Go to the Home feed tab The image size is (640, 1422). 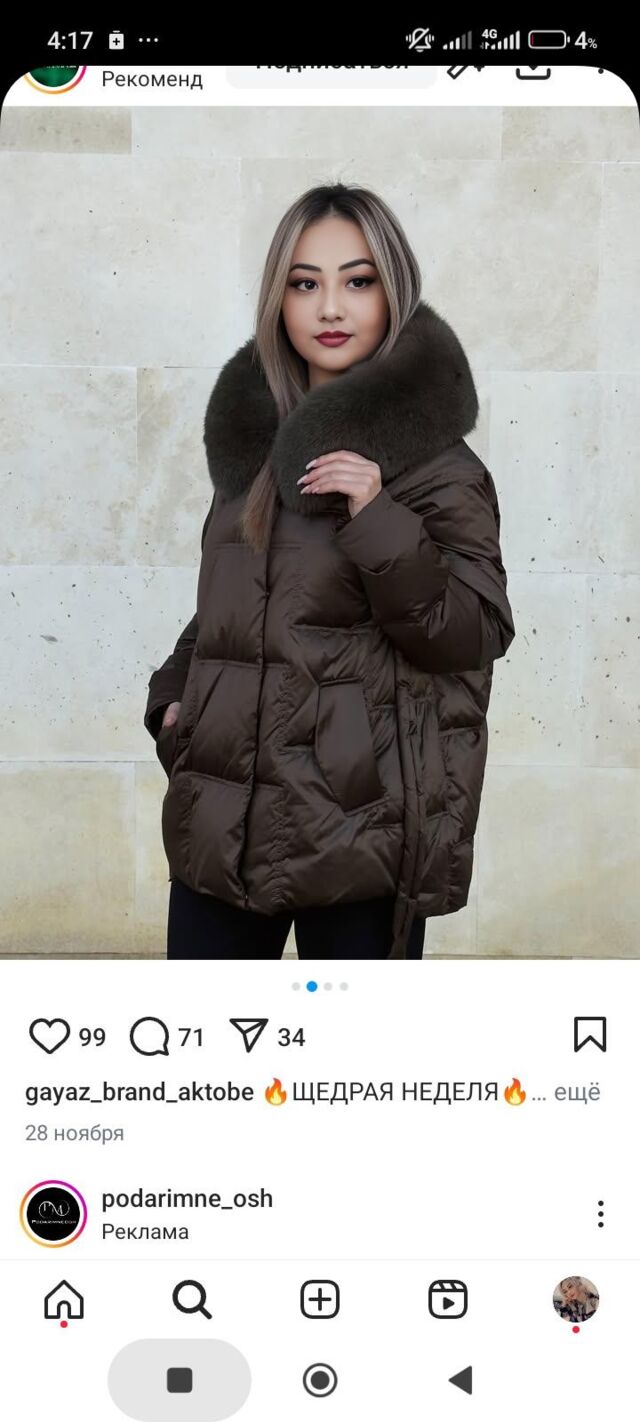[64, 1300]
